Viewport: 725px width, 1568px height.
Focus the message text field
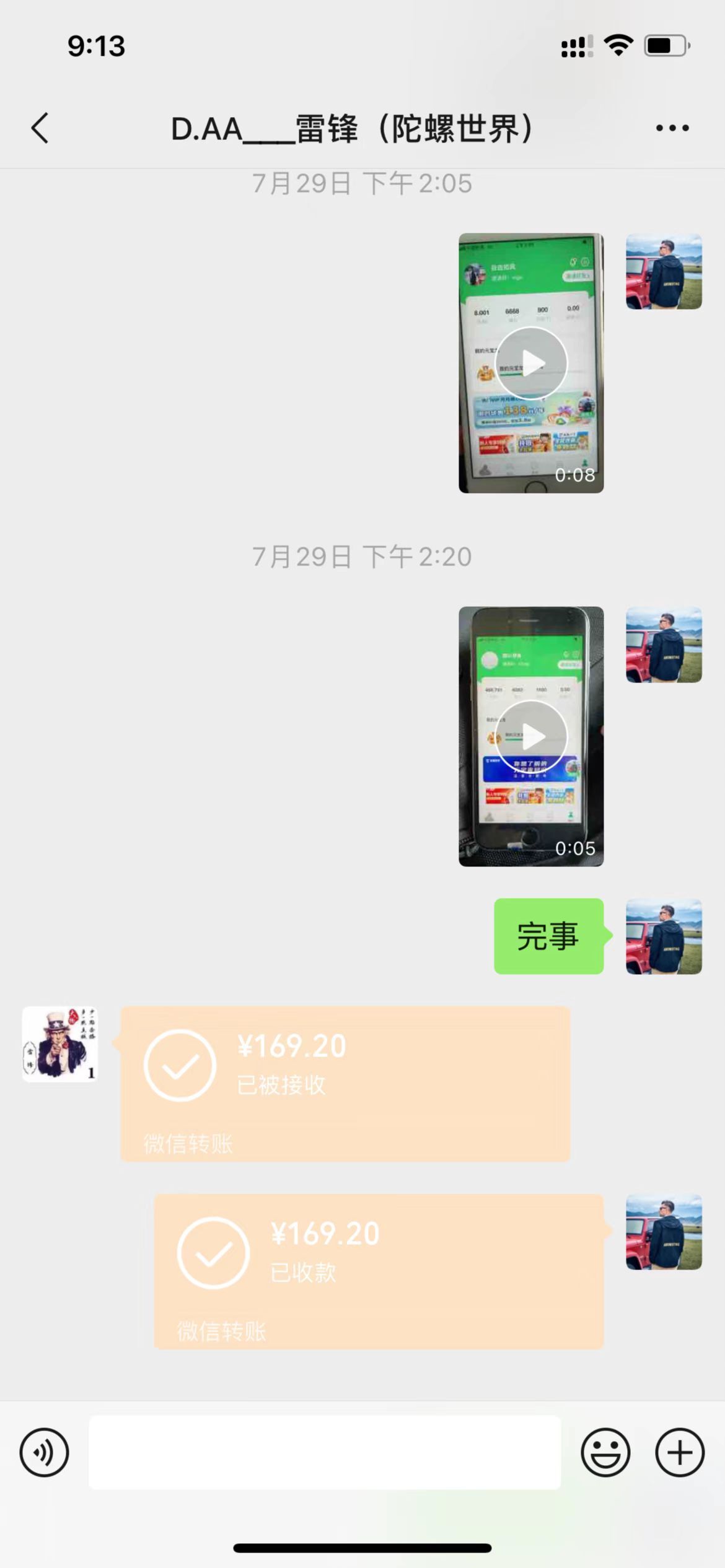(x=324, y=1452)
